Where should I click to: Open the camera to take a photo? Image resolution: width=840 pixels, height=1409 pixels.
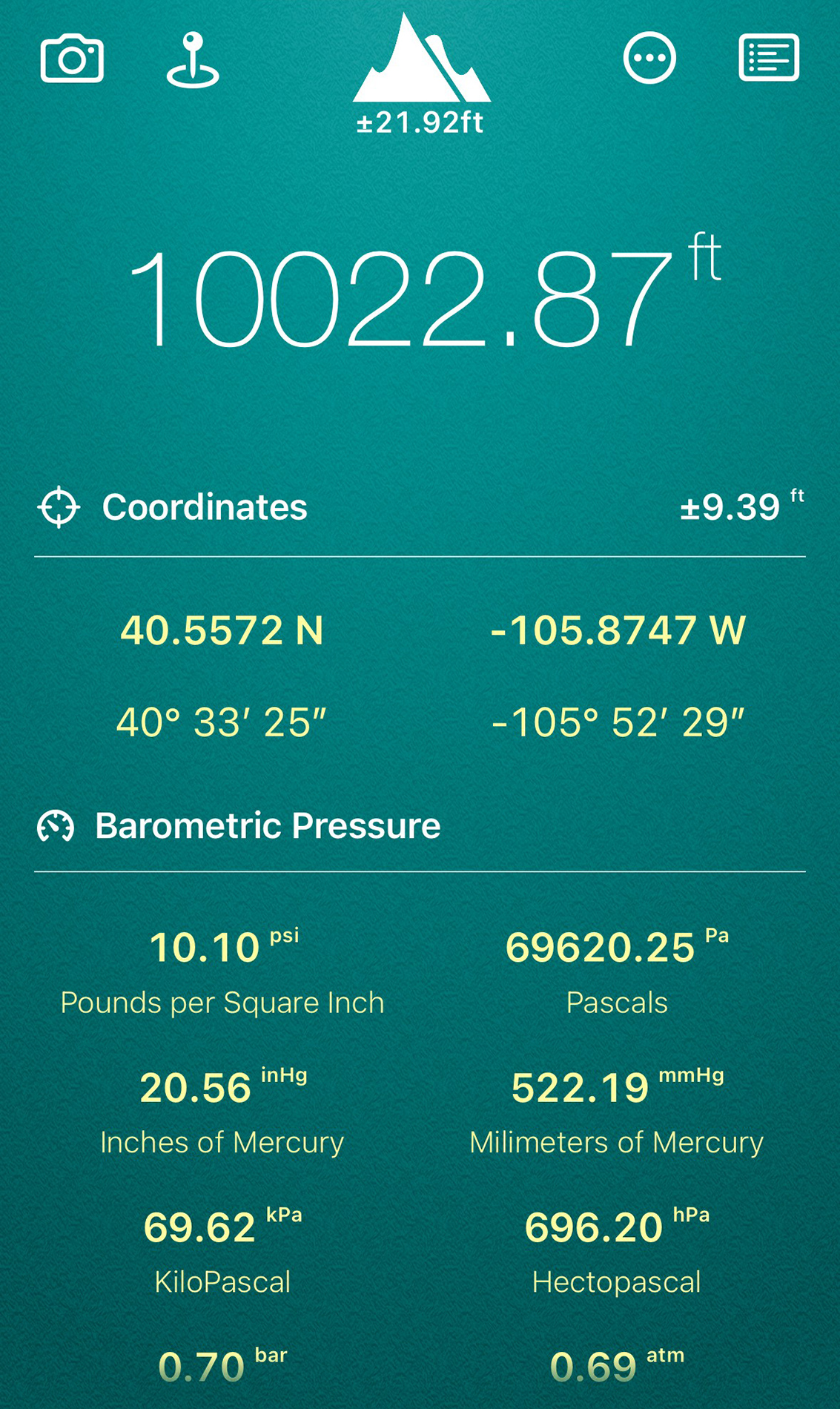72,59
